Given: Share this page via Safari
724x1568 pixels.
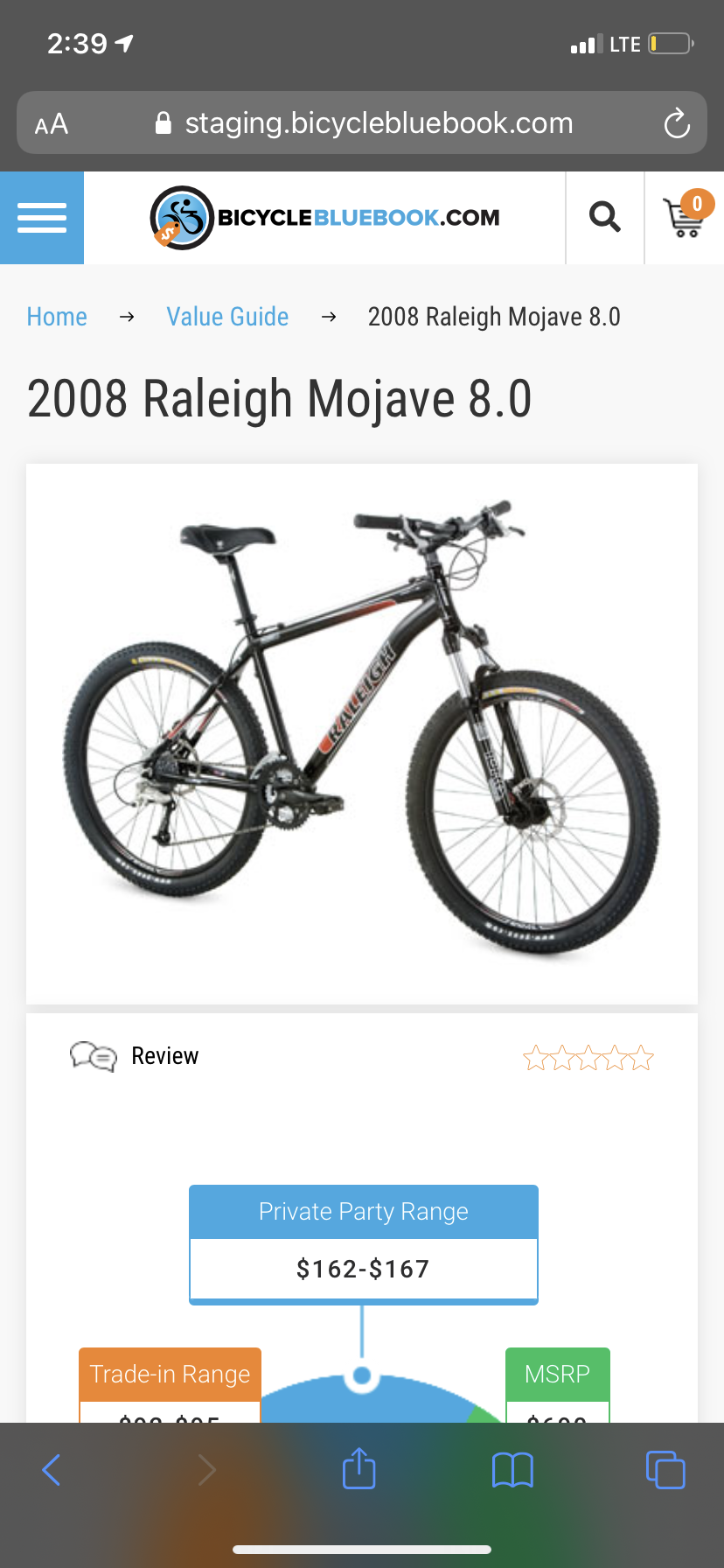Looking at the screenshot, I should coord(359,1468).
